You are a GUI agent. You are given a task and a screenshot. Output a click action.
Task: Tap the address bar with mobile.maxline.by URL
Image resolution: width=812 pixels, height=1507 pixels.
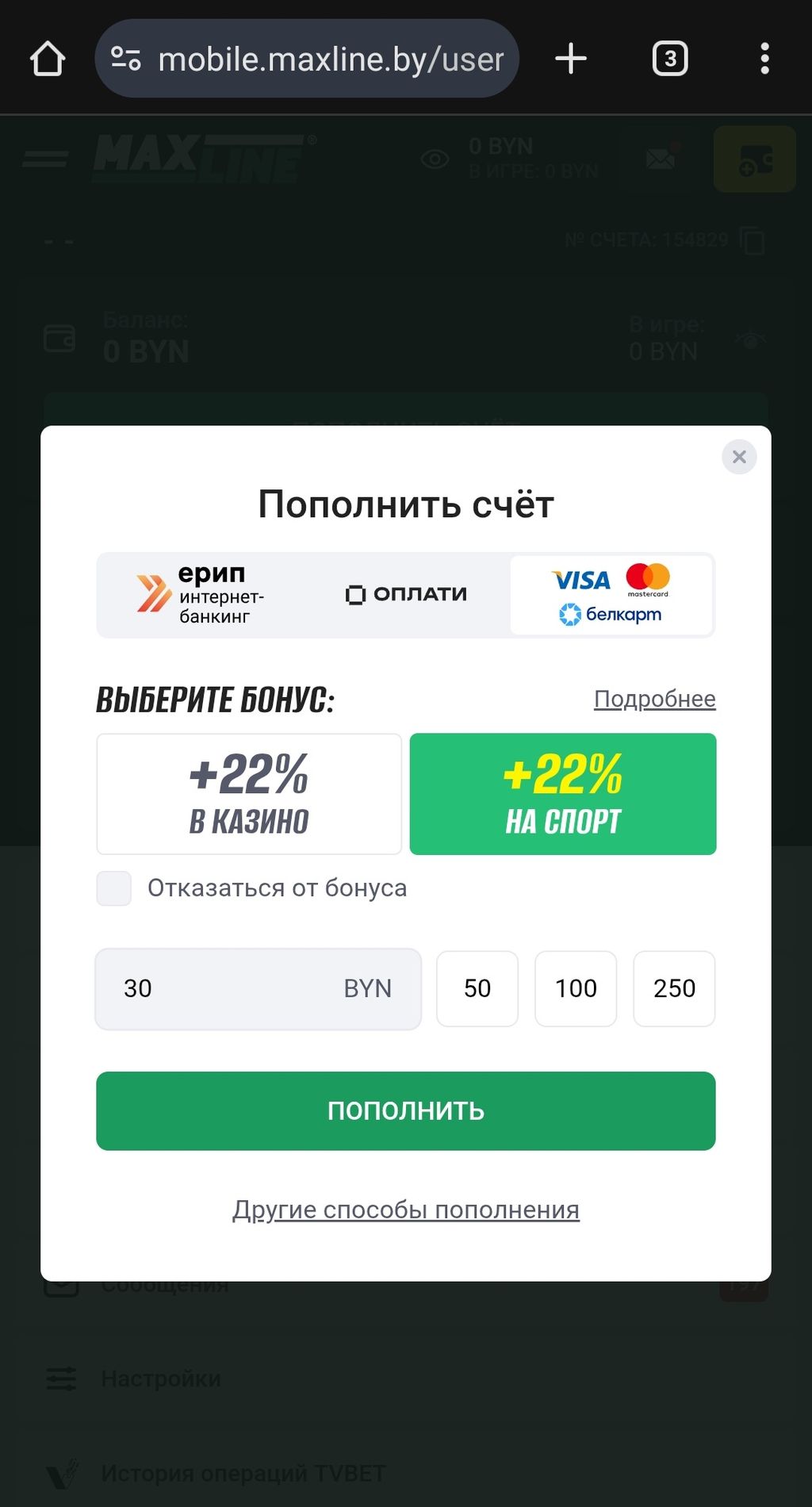[317, 59]
